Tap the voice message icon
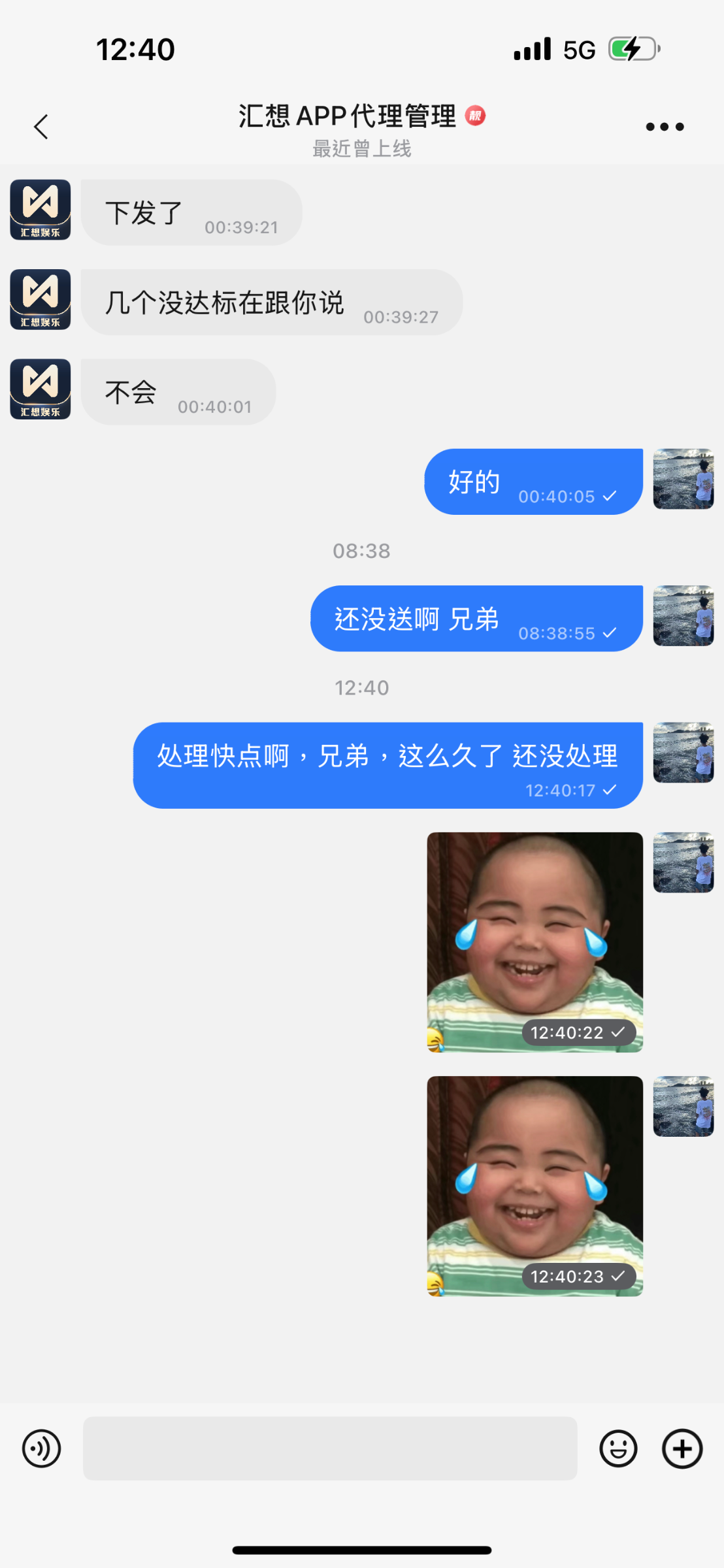 pos(42,1448)
